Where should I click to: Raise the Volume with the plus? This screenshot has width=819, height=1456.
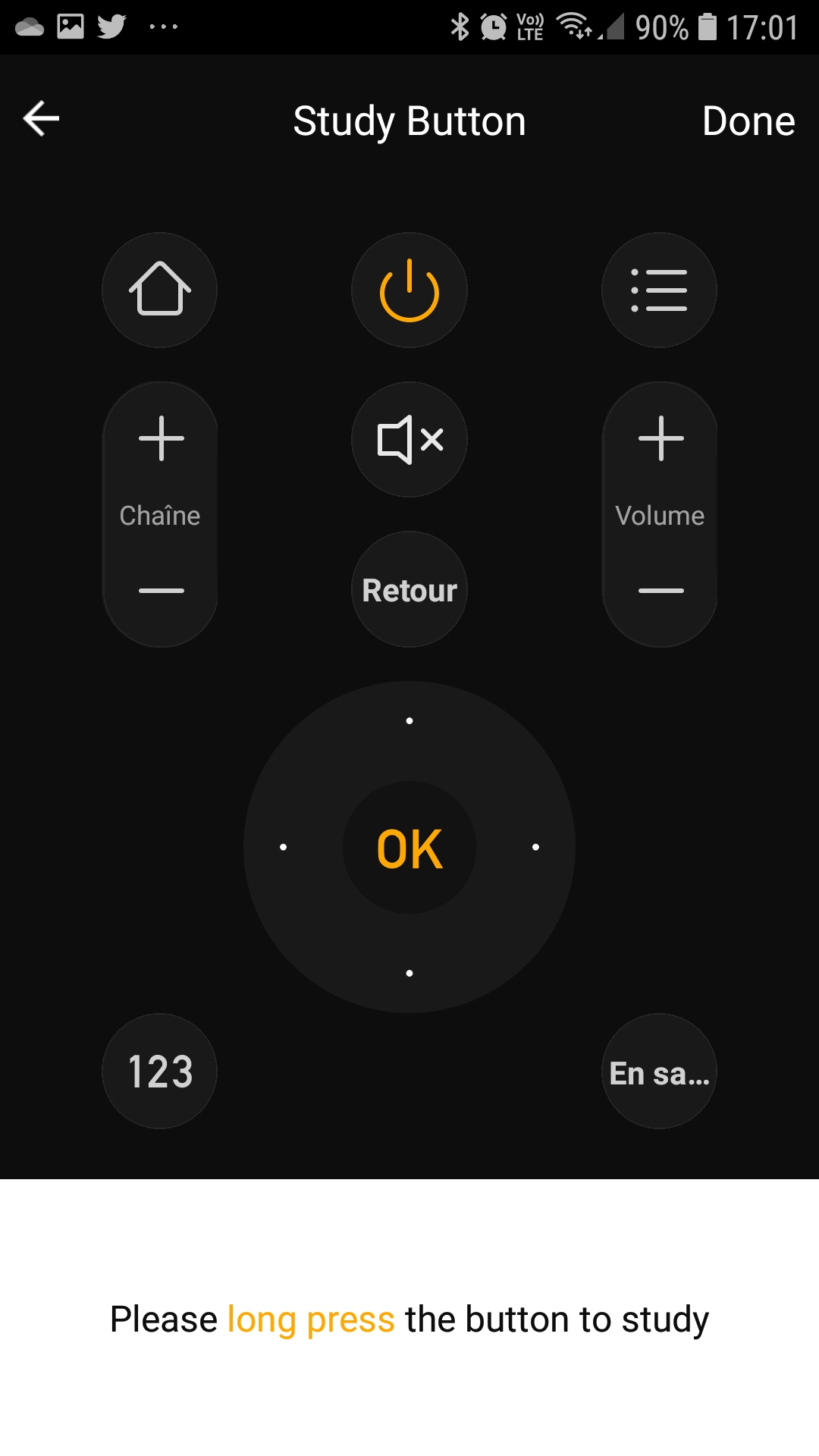coord(661,438)
